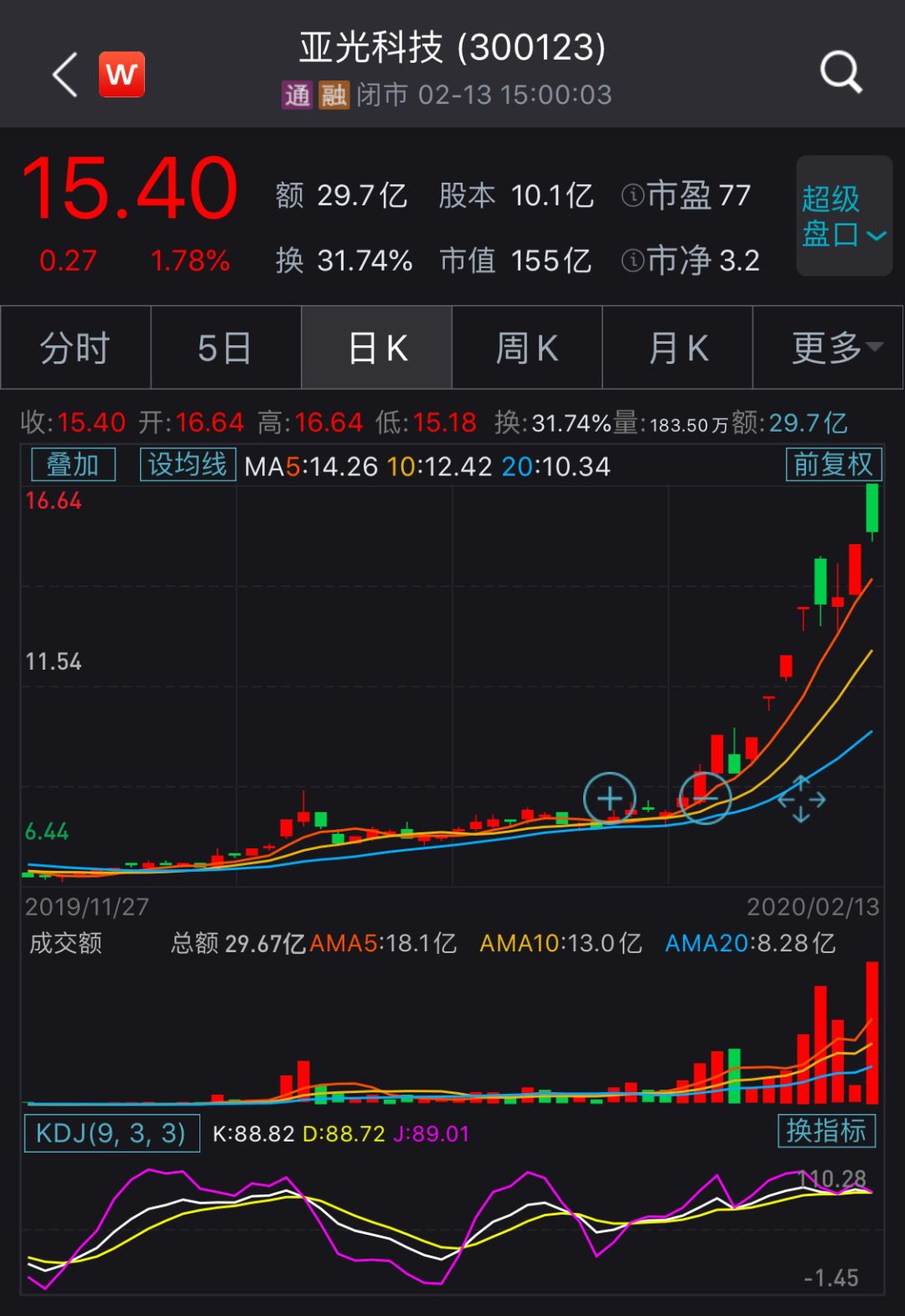Switch to the 5日 chart tab

225,348
